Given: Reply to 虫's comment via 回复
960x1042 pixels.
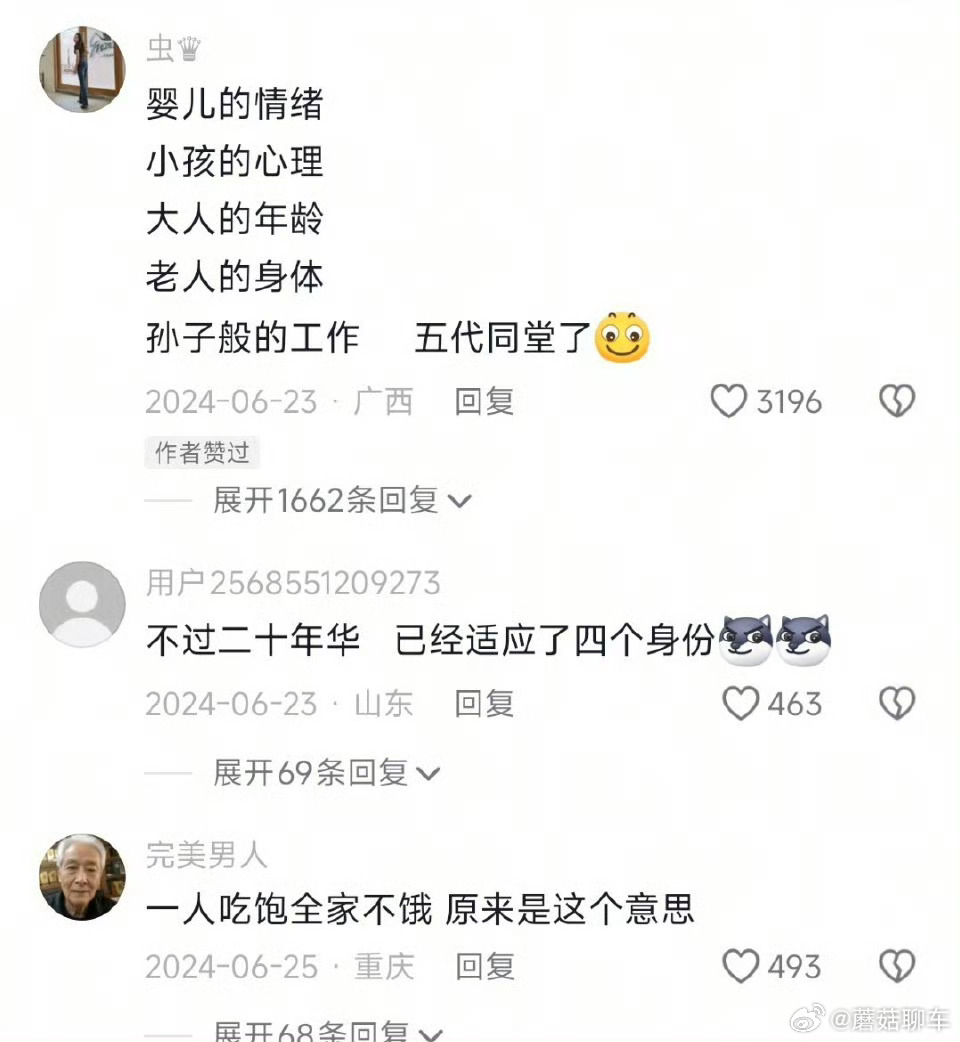Looking at the screenshot, I should (x=483, y=401).
